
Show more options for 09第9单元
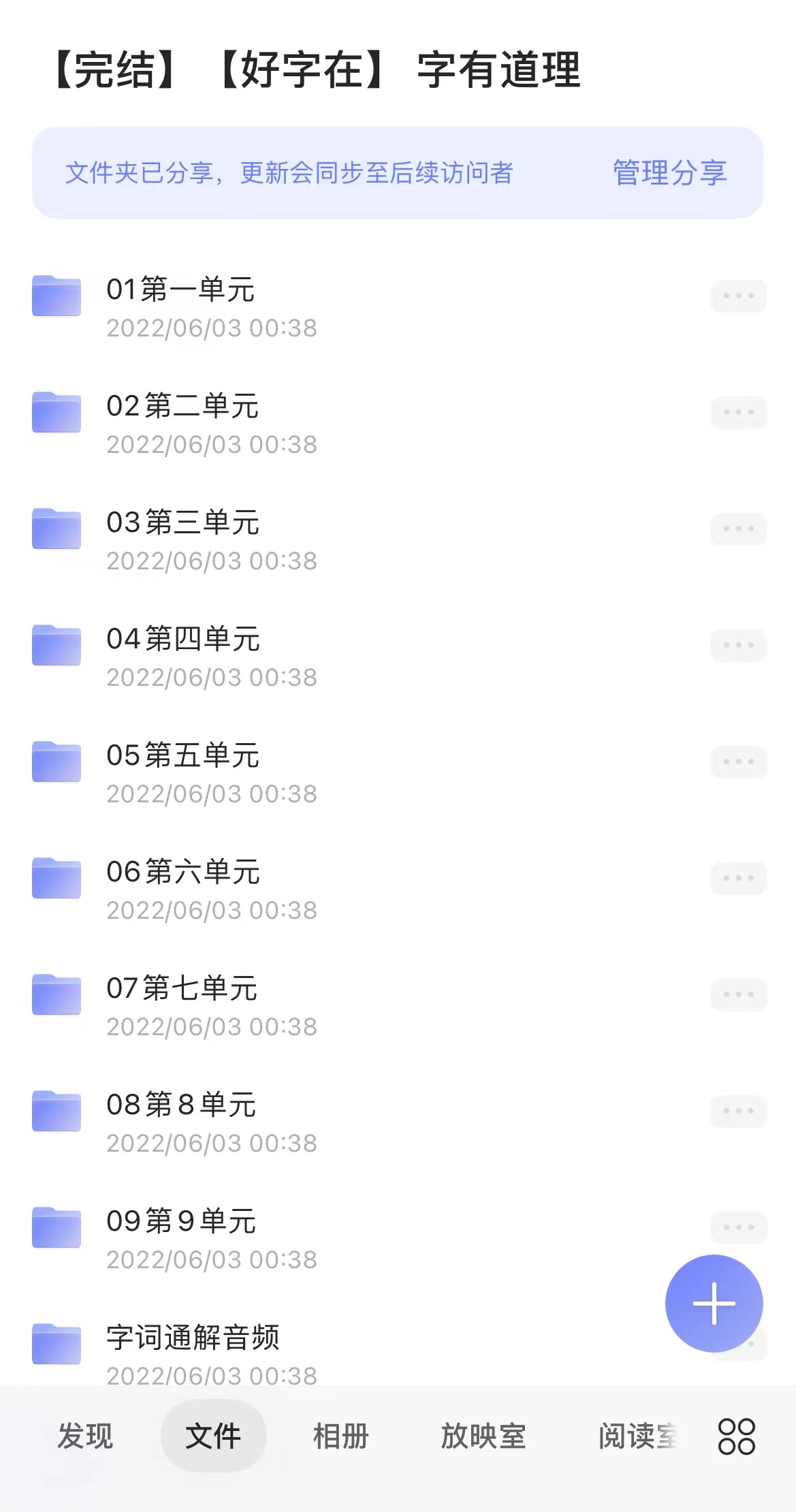(738, 1227)
